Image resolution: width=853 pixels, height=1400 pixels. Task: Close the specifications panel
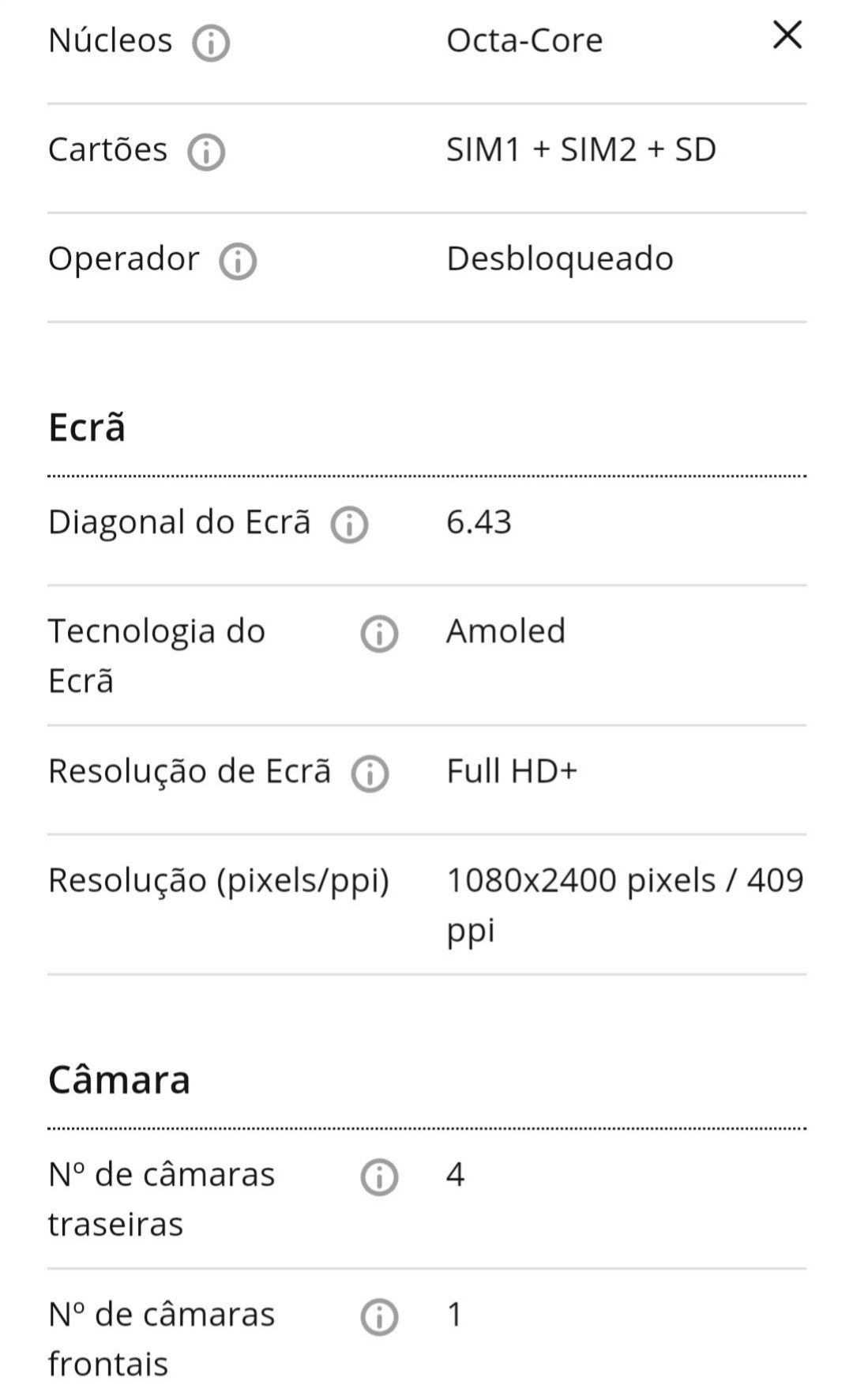coord(787,35)
